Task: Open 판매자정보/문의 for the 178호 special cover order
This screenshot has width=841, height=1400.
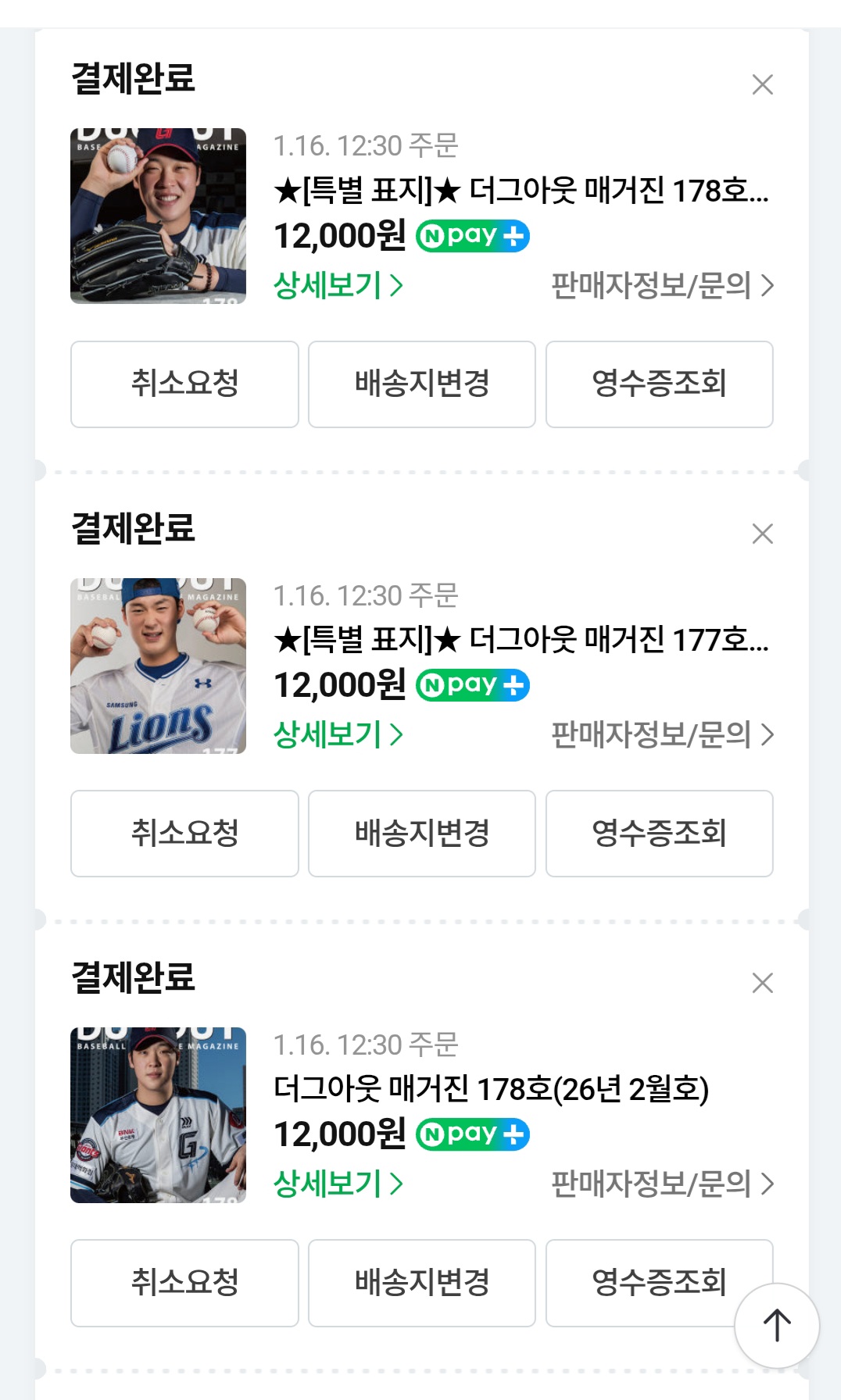Action: click(x=662, y=285)
